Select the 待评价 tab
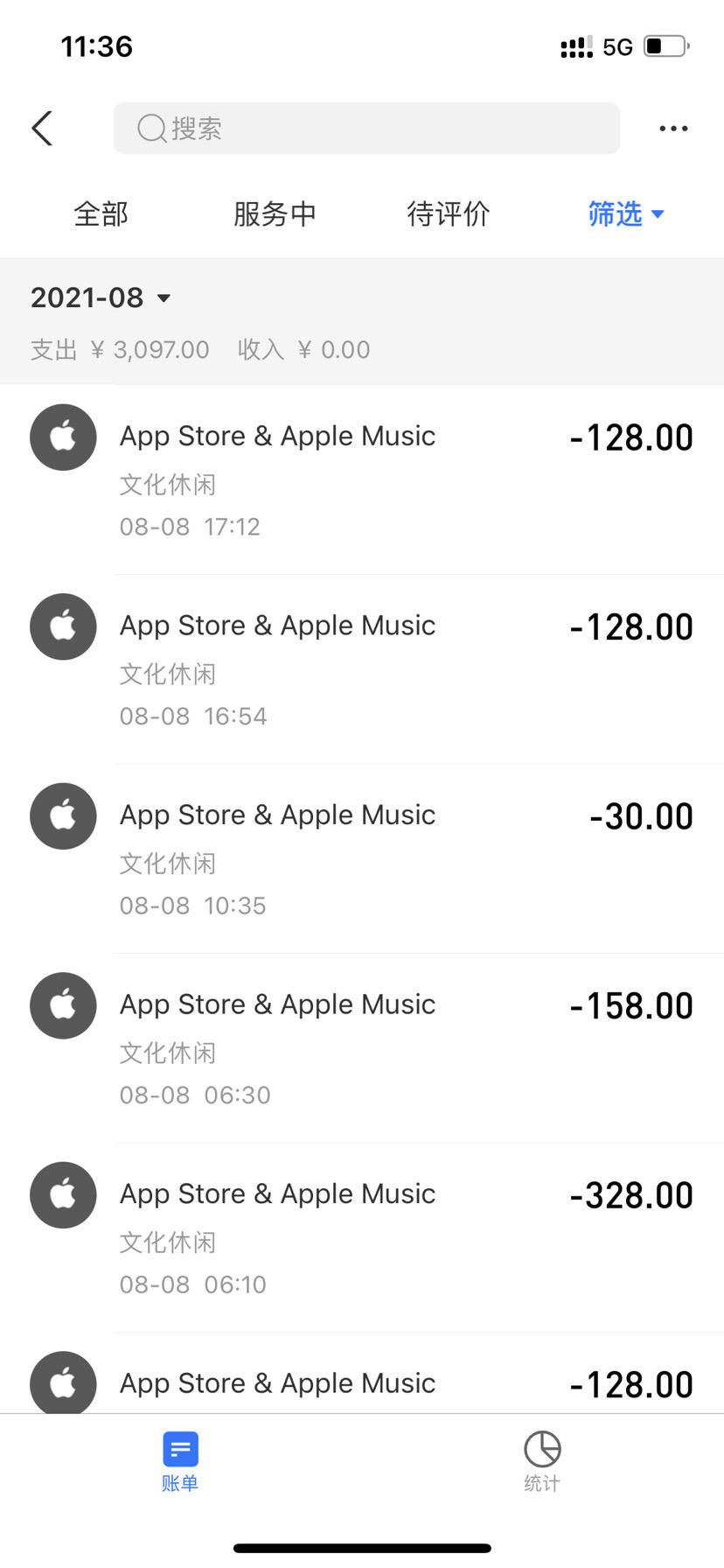This screenshot has height=1568, width=724. (x=449, y=213)
